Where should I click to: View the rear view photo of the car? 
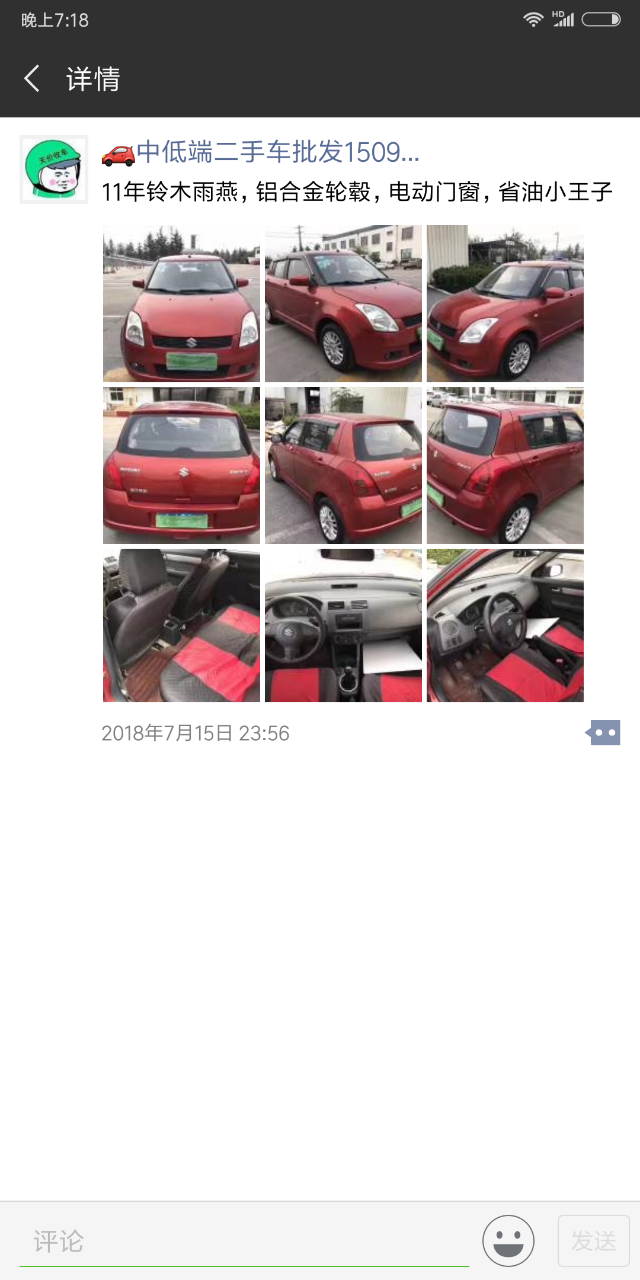point(181,465)
